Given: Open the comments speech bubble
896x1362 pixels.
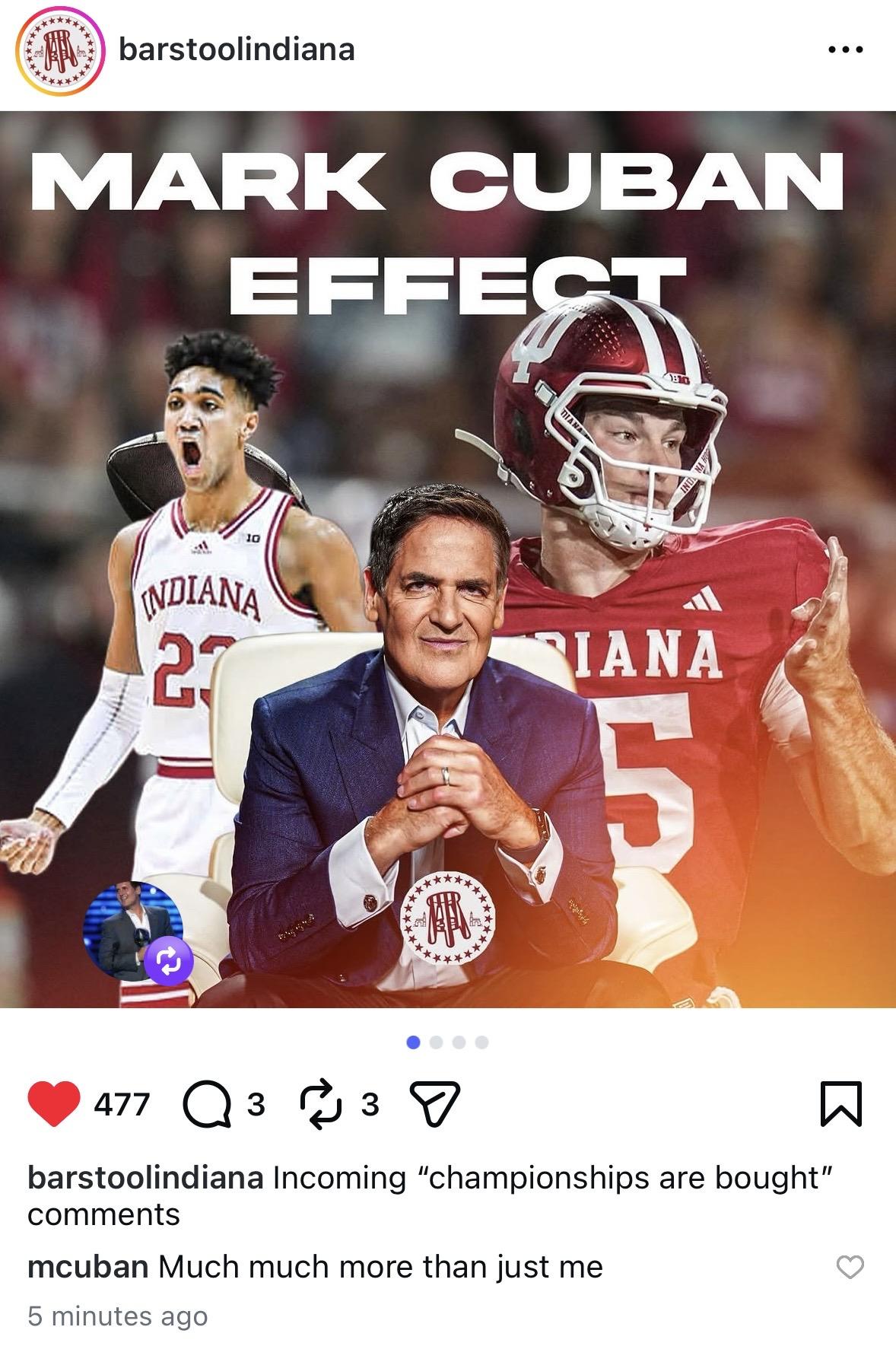Looking at the screenshot, I should click(x=207, y=1103).
